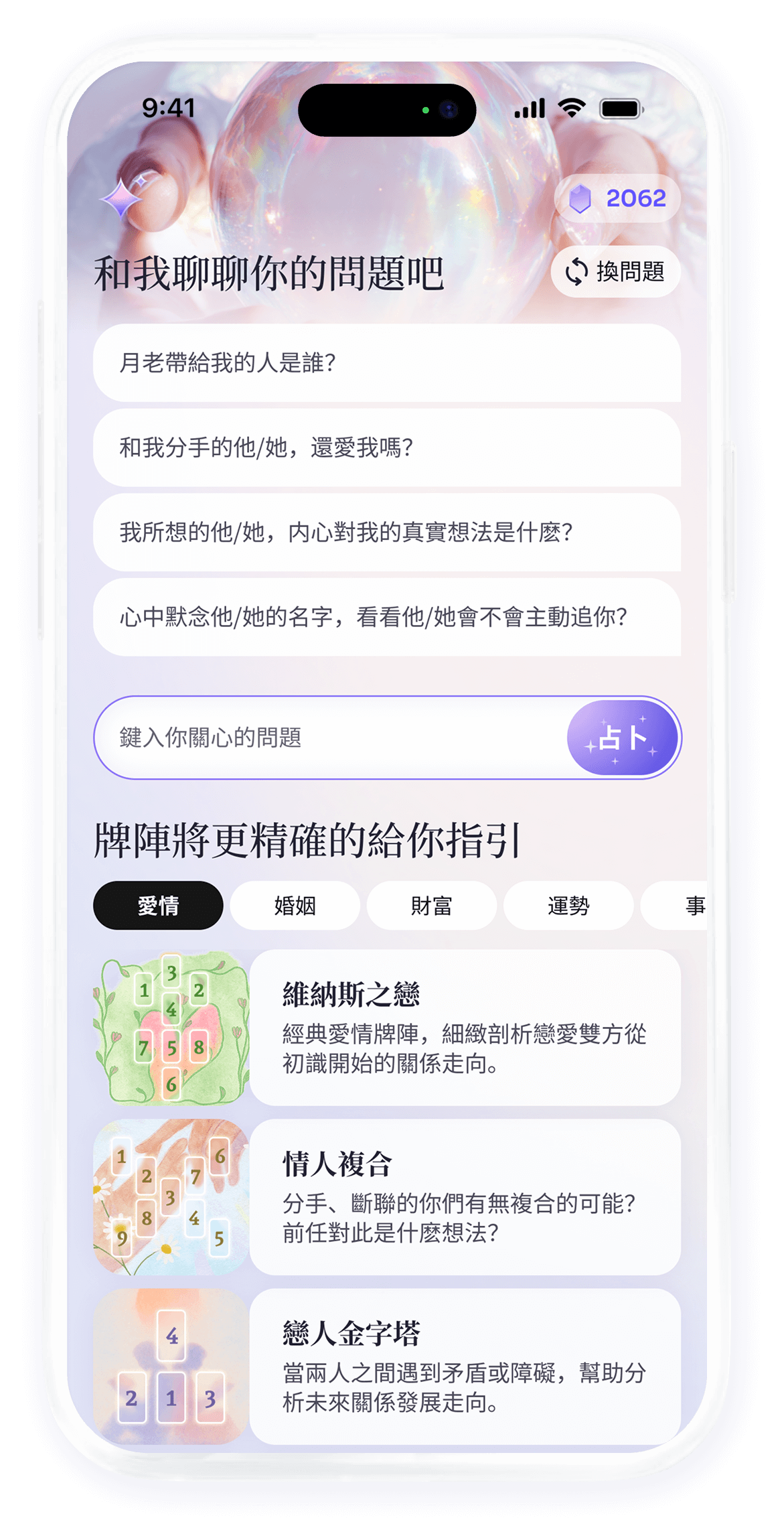Tap the 換問題 refresh questions button
The width and height of the screenshot is (784, 1534).
[615, 272]
